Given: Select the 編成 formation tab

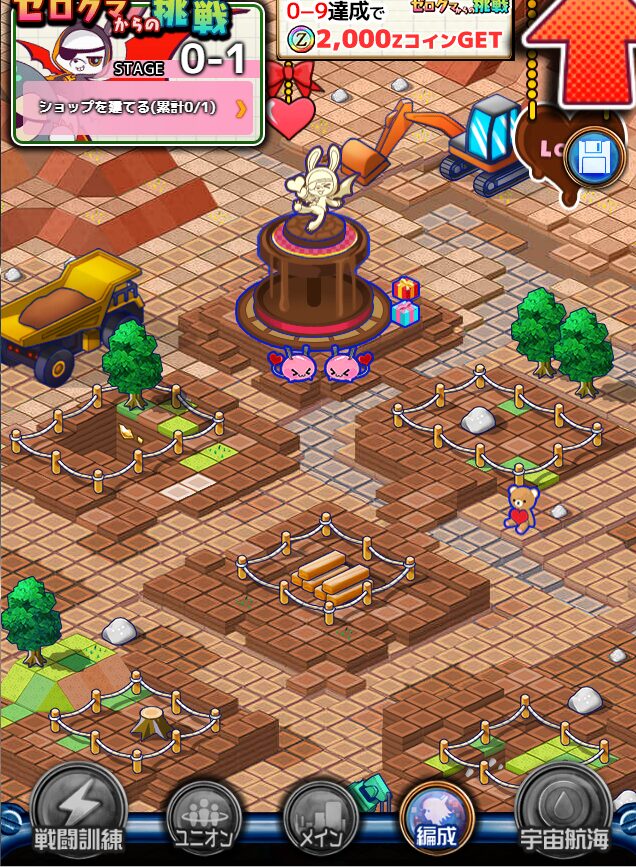Looking at the screenshot, I should tap(436, 817).
